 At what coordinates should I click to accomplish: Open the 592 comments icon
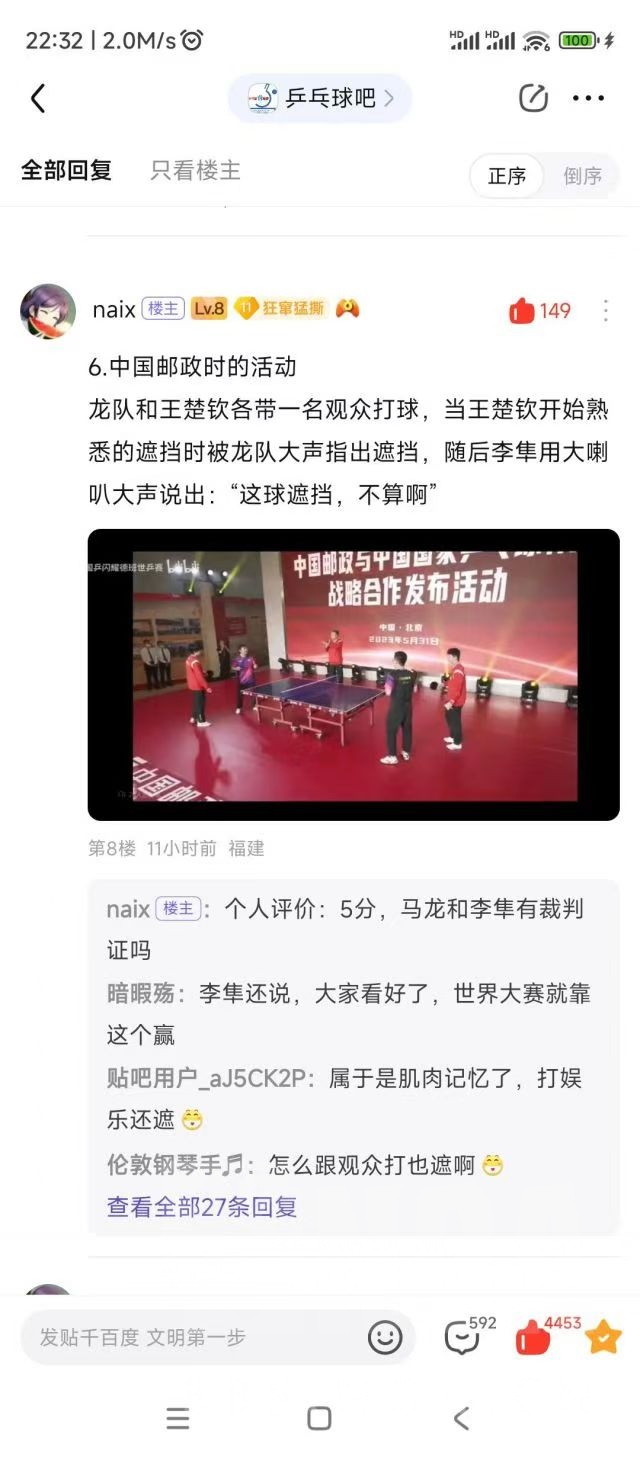[x=462, y=1338]
